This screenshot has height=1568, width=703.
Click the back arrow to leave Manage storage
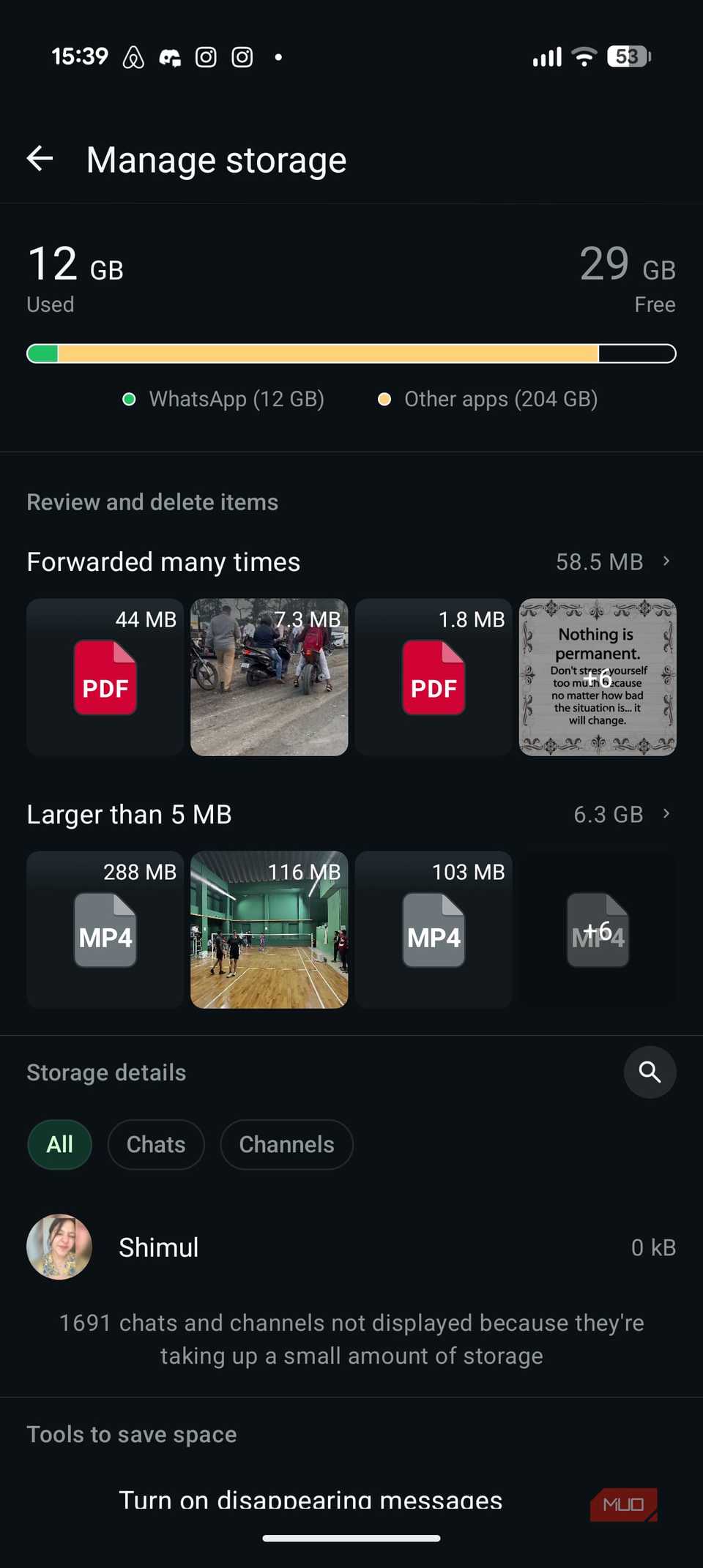point(40,159)
